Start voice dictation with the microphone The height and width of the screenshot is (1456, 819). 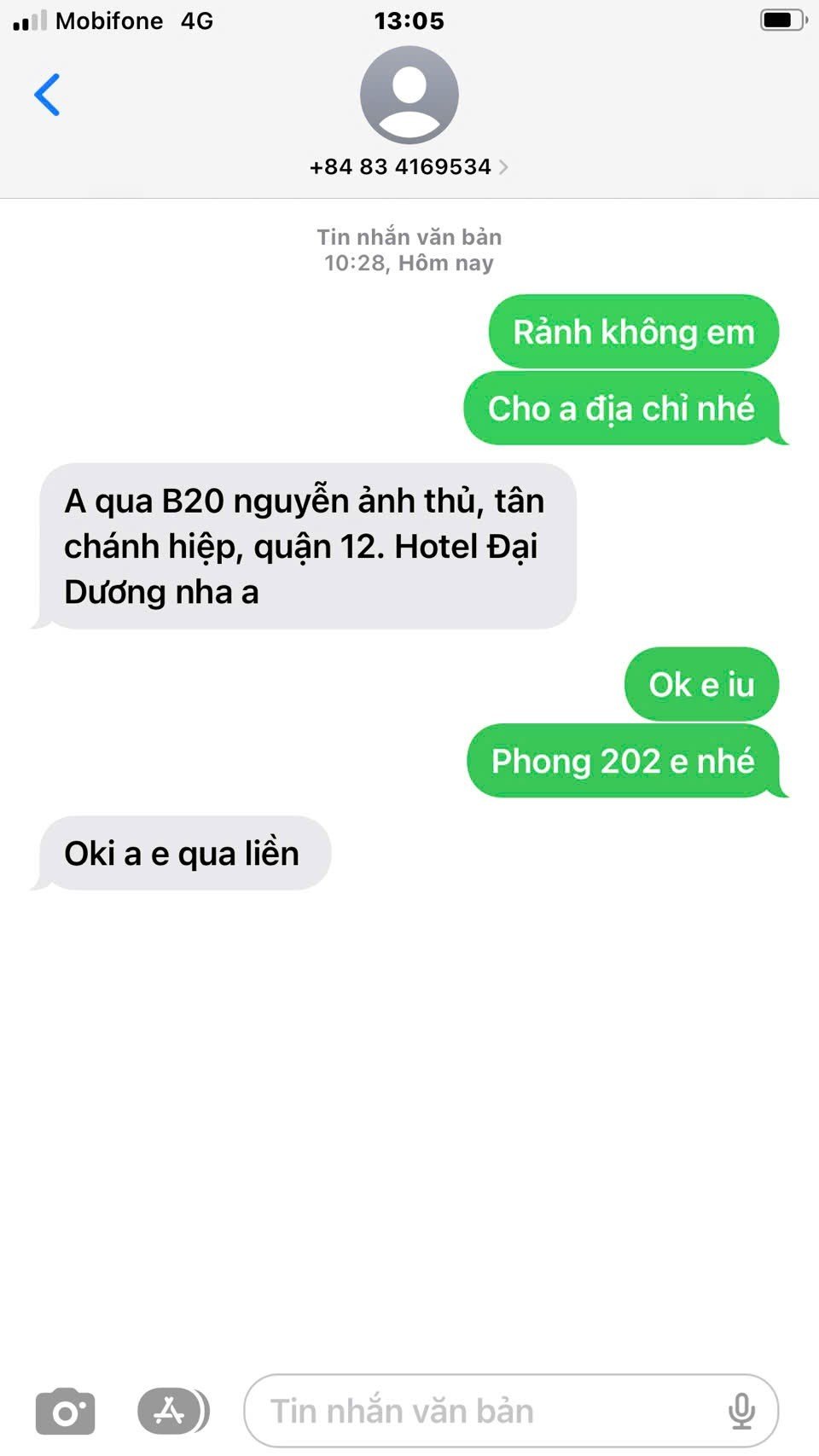point(741,1412)
